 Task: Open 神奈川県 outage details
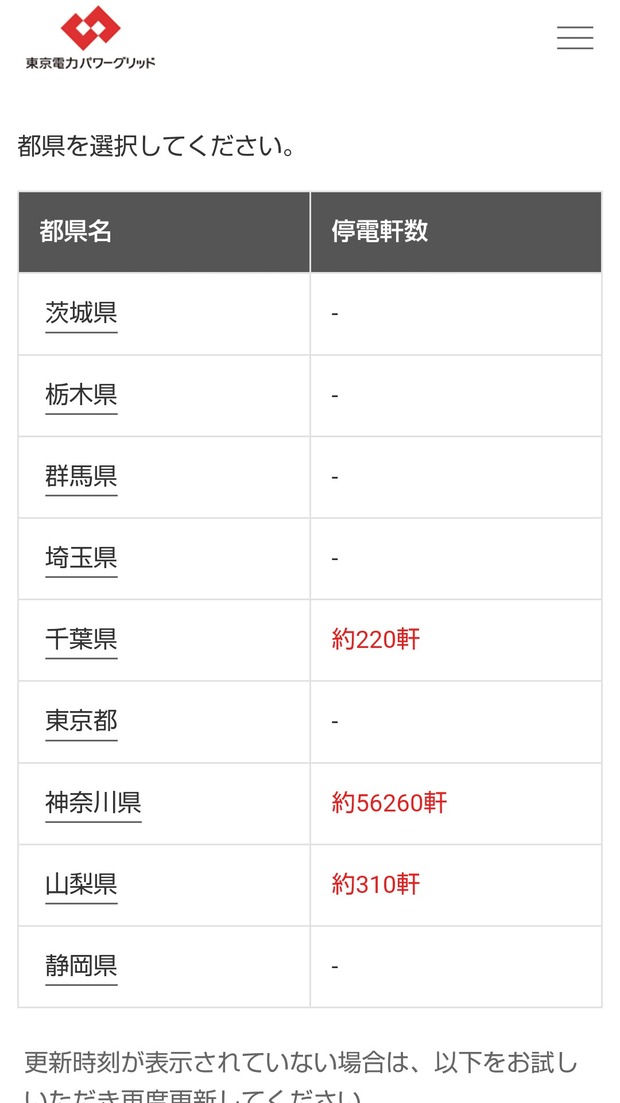(x=93, y=803)
